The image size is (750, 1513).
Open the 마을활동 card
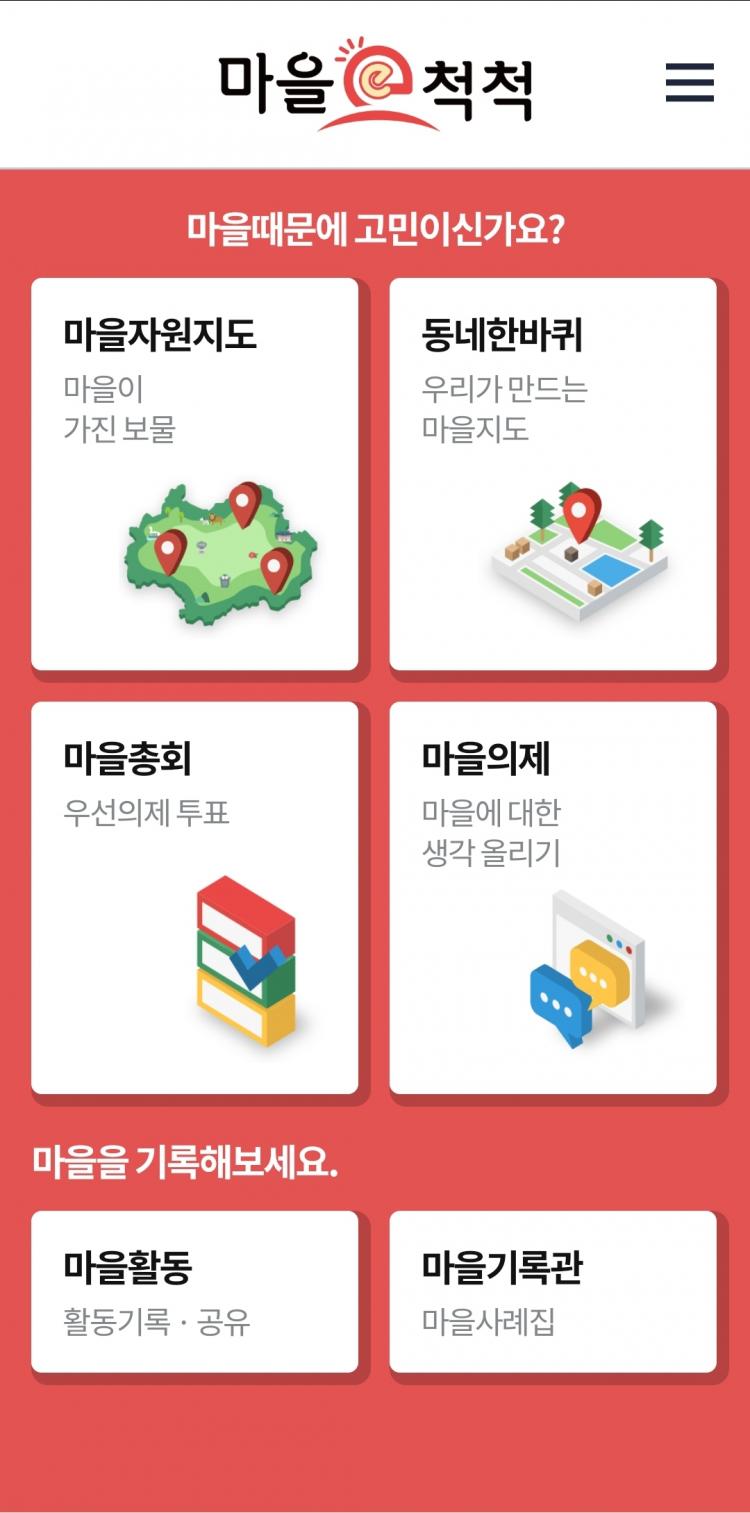pyautogui.click(x=195, y=1291)
